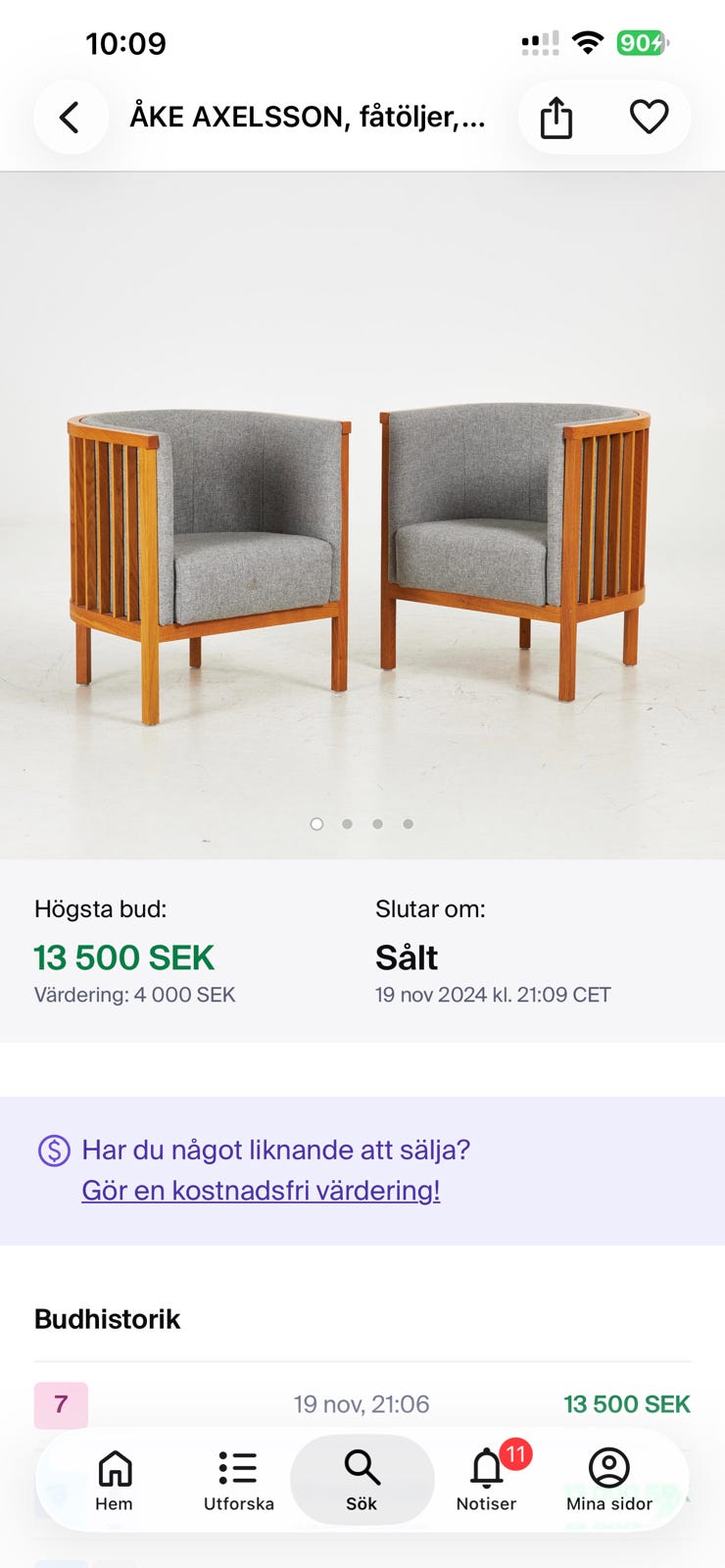Select the first carousel page dot
Viewport: 725px width, 1568px height.
pyautogui.click(x=316, y=824)
